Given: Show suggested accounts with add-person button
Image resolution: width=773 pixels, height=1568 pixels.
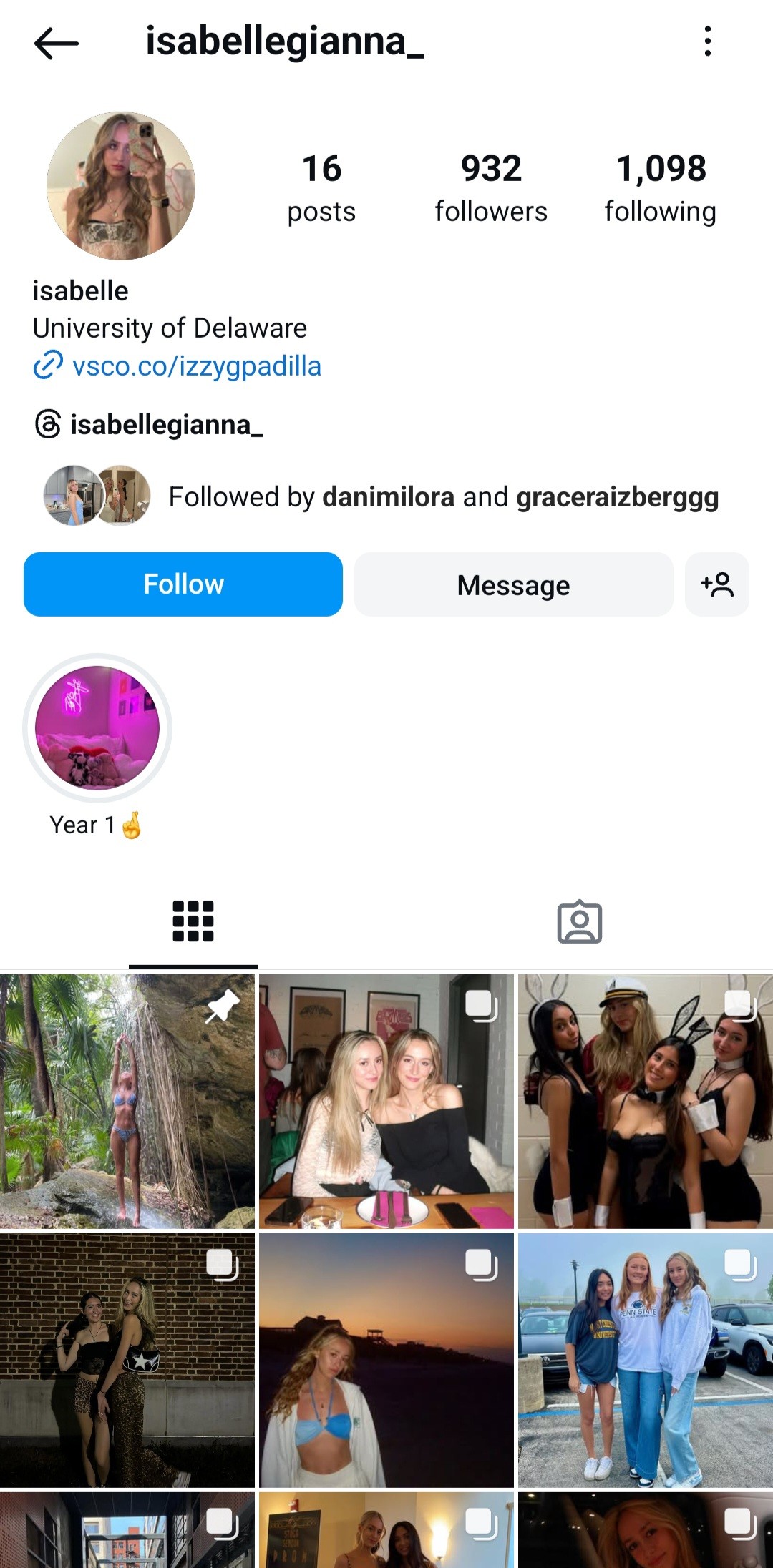Looking at the screenshot, I should point(716,584).
